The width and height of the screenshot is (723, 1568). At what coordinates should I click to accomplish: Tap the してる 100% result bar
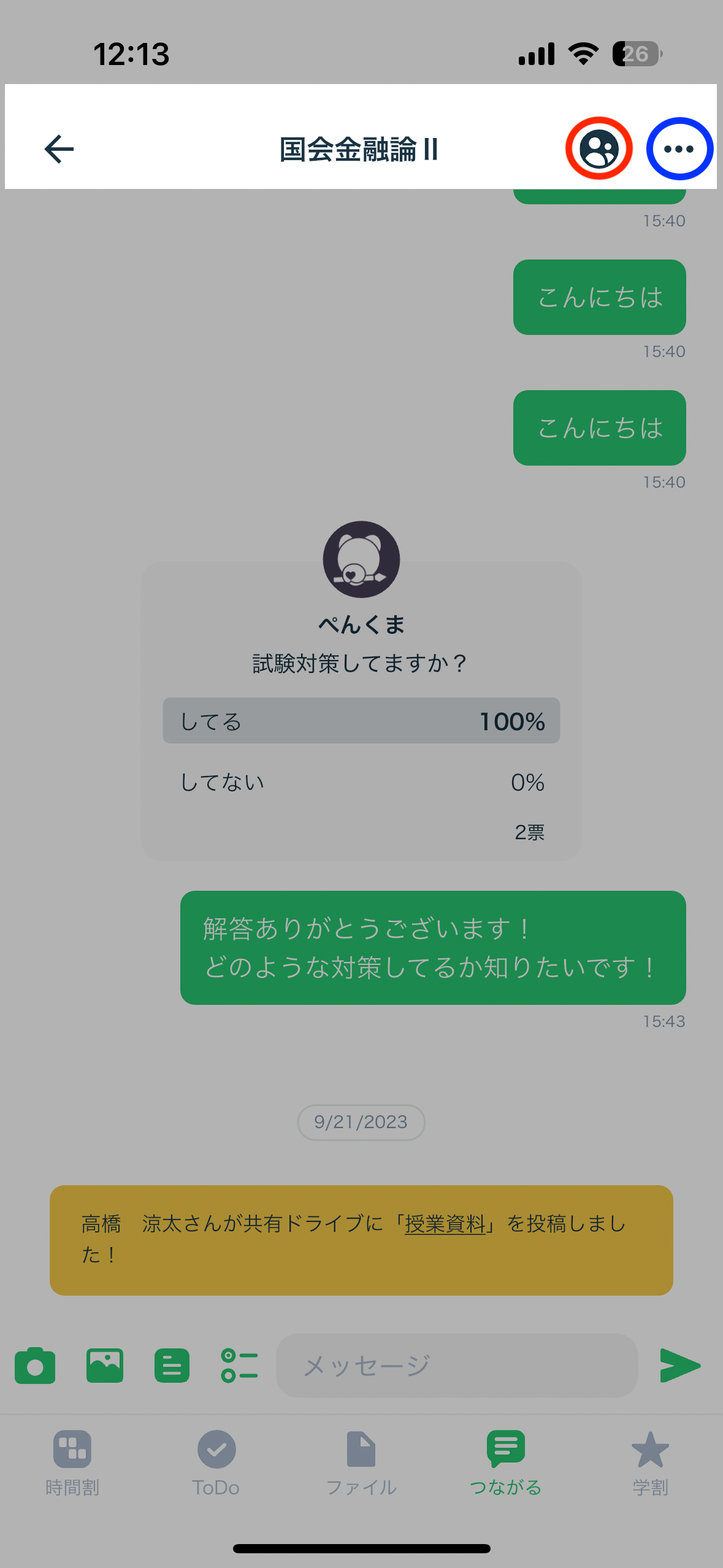[361, 721]
